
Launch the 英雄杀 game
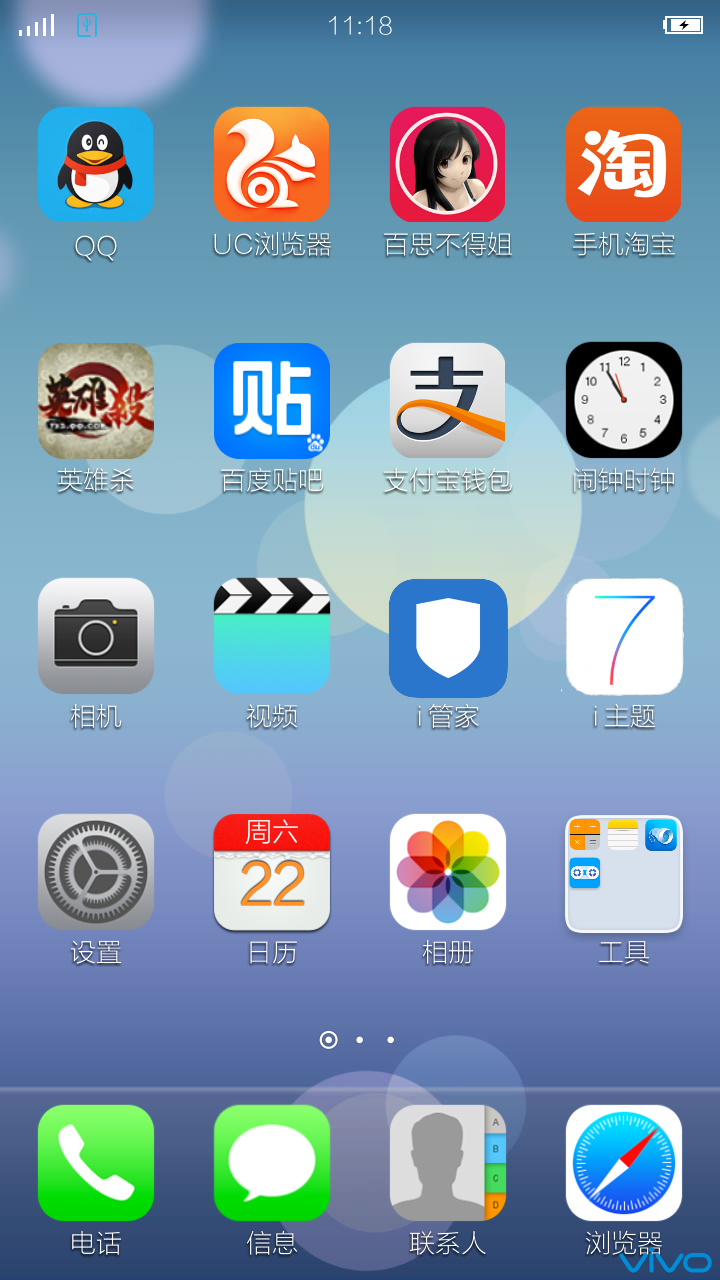pyautogui.click(x=95, y=400)
